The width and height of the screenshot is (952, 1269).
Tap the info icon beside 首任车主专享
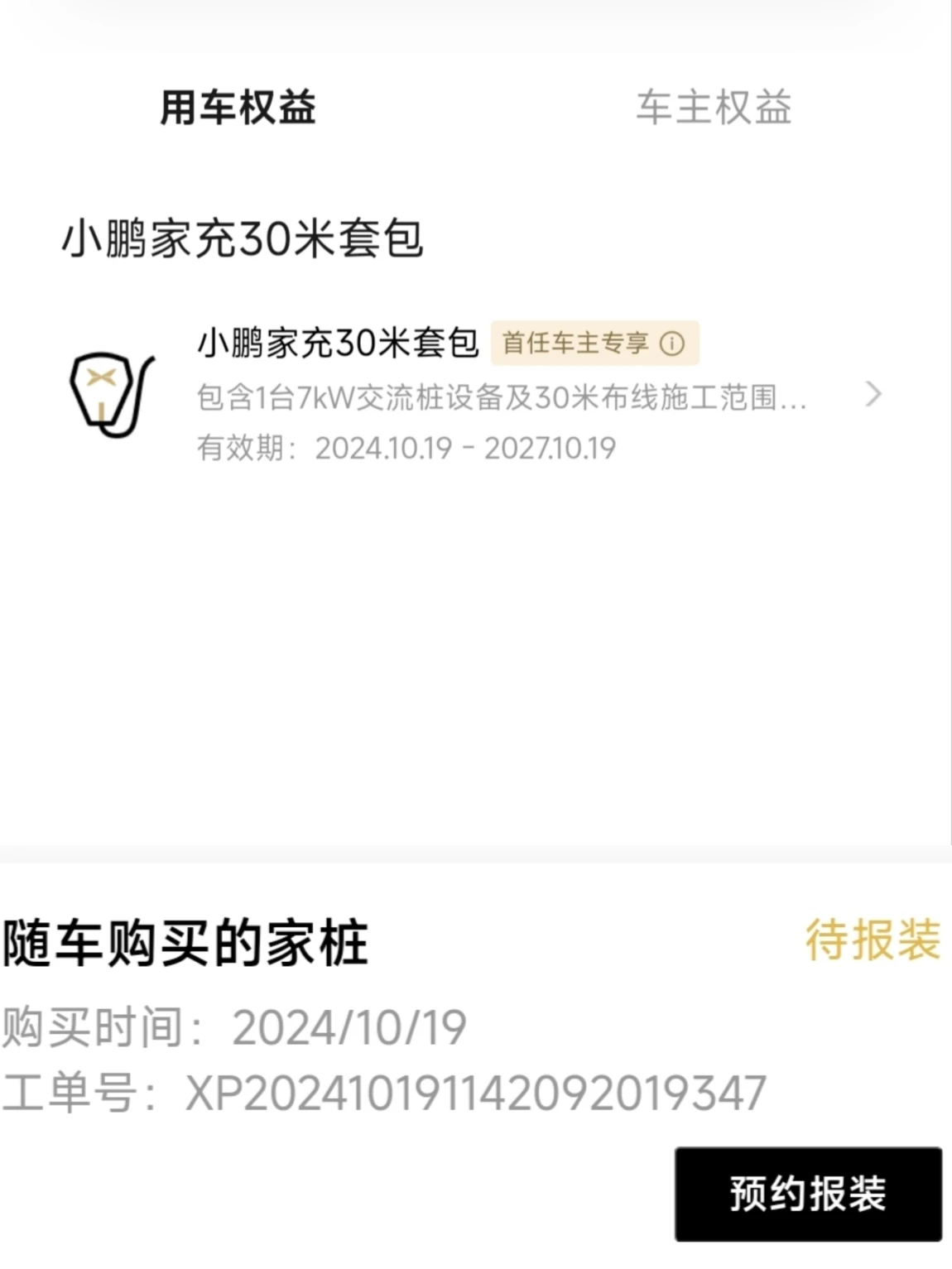(x=672, y=344)
